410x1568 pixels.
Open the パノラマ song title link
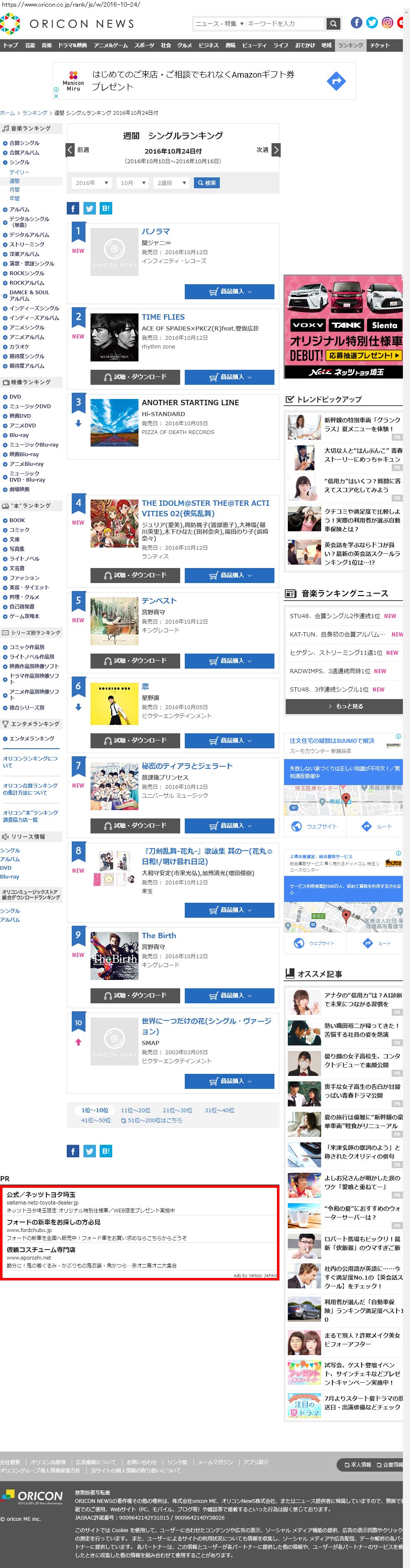[x=156, y=231]
